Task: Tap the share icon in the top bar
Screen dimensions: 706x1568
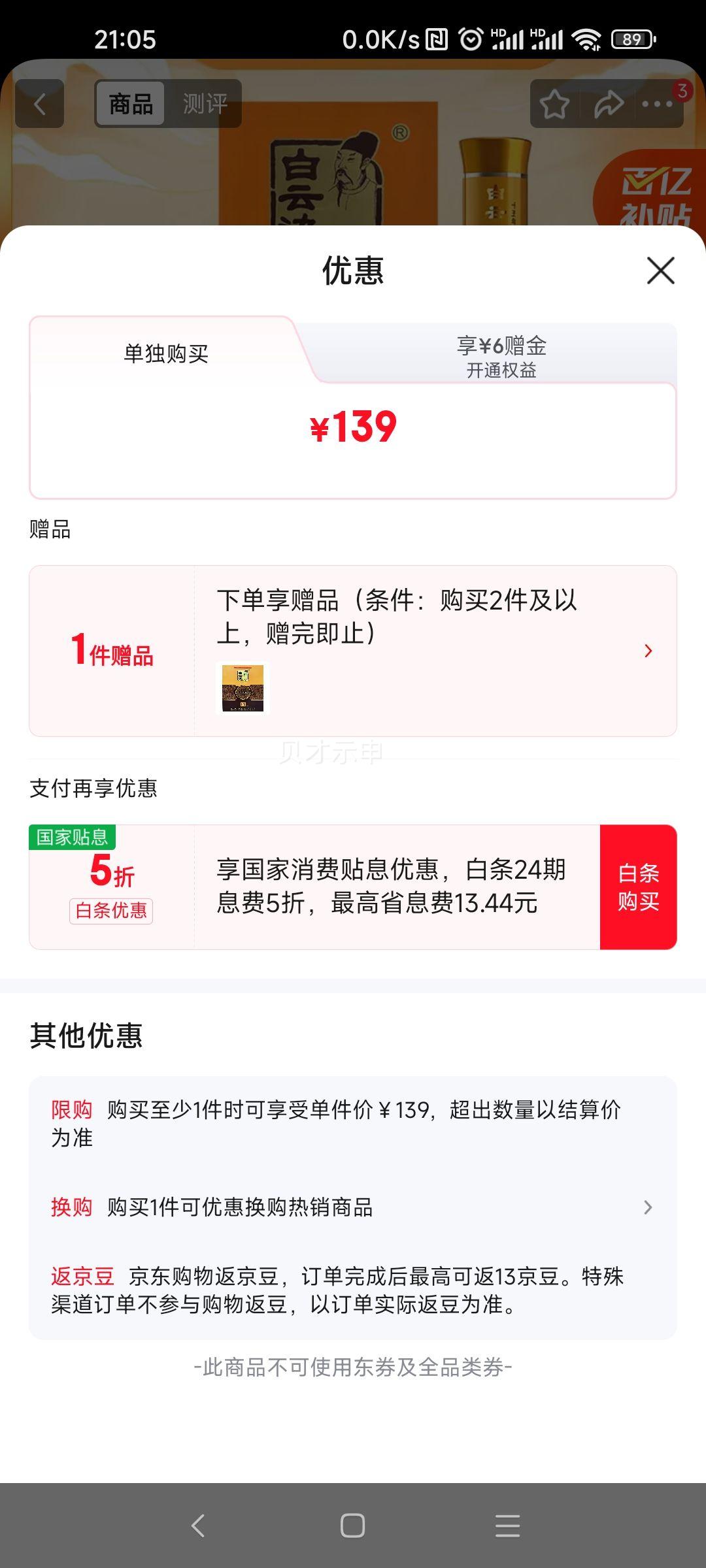Action: pos(609,103)
